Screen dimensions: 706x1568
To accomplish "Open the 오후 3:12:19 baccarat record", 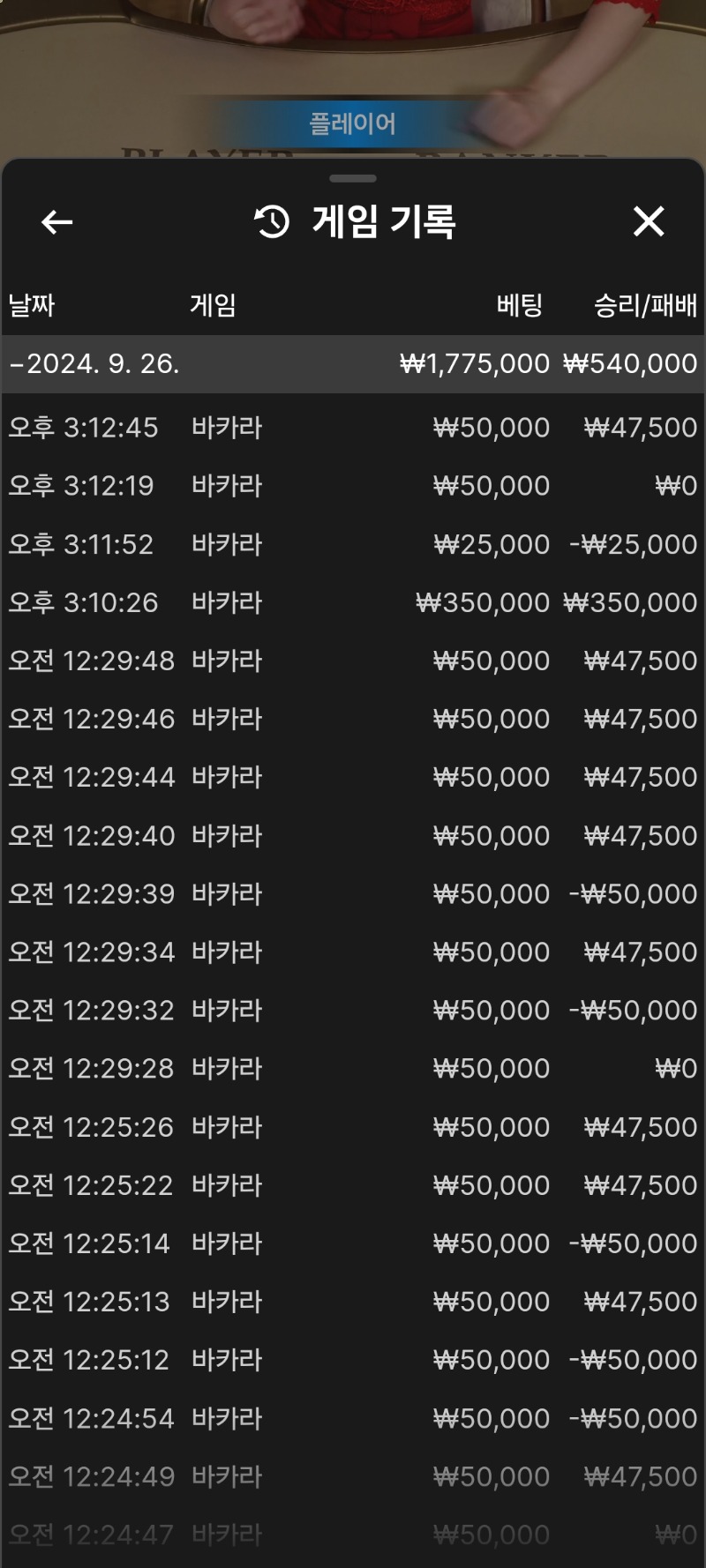I will point(353,486).
